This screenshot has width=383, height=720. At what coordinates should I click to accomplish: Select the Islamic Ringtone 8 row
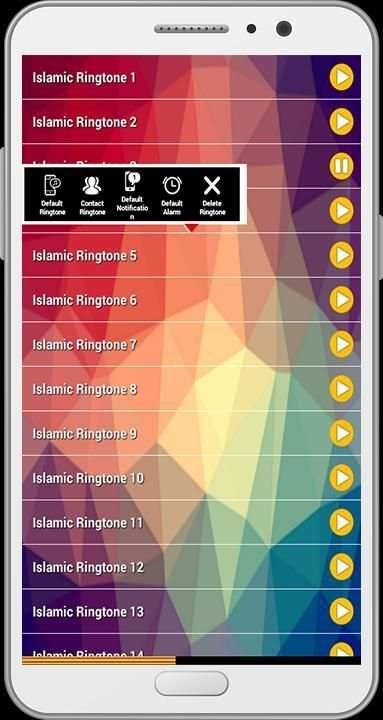pyautogui.click(x=192, y=389)
